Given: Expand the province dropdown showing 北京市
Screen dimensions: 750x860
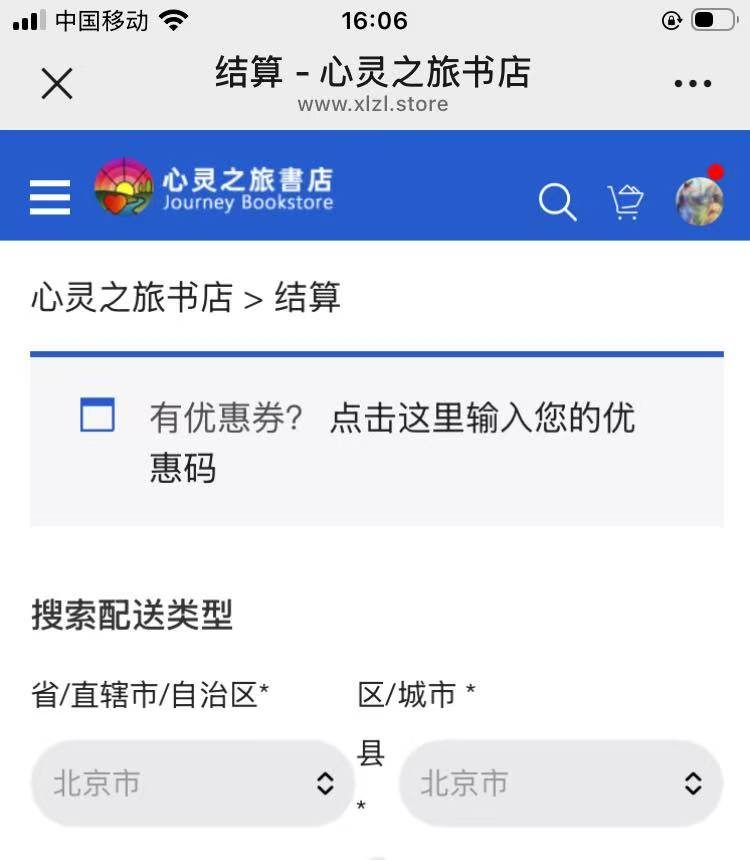Looking at the screenshot, I should coord(192,783).
